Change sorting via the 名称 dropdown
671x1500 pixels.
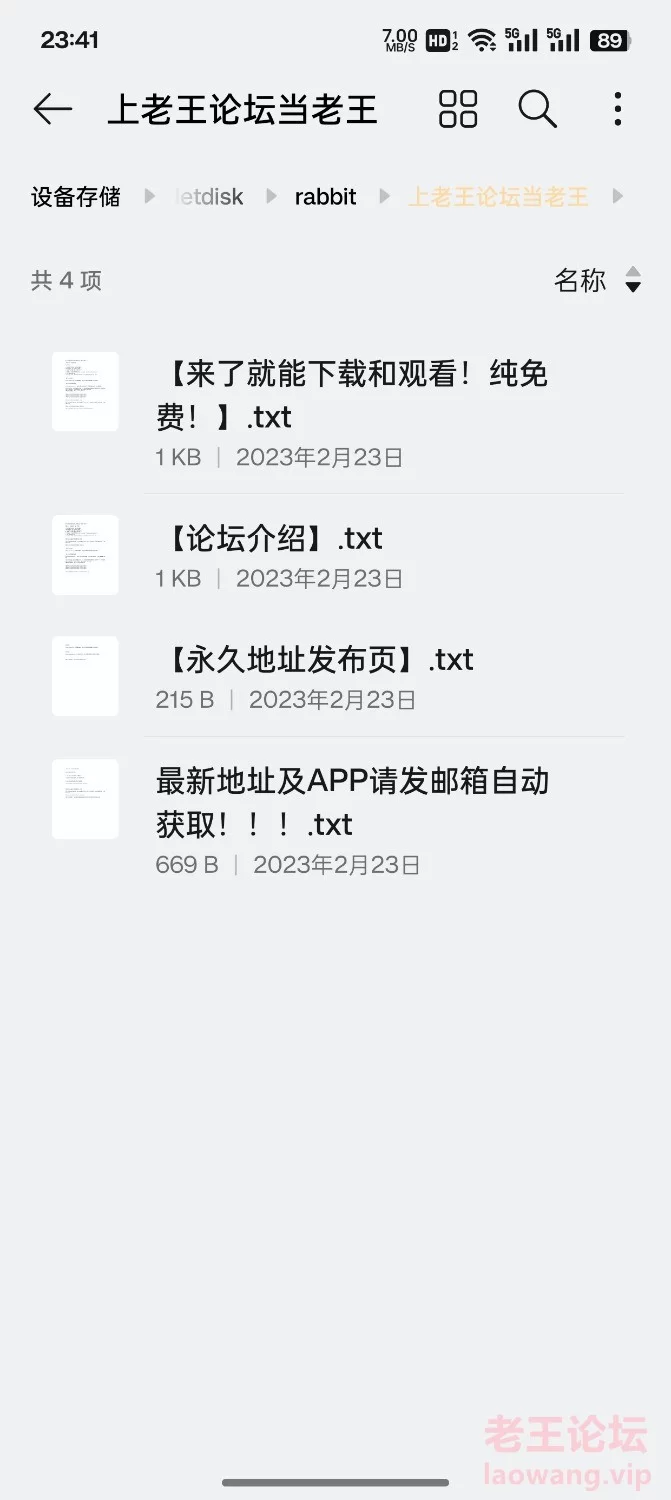tap(598, 280)
